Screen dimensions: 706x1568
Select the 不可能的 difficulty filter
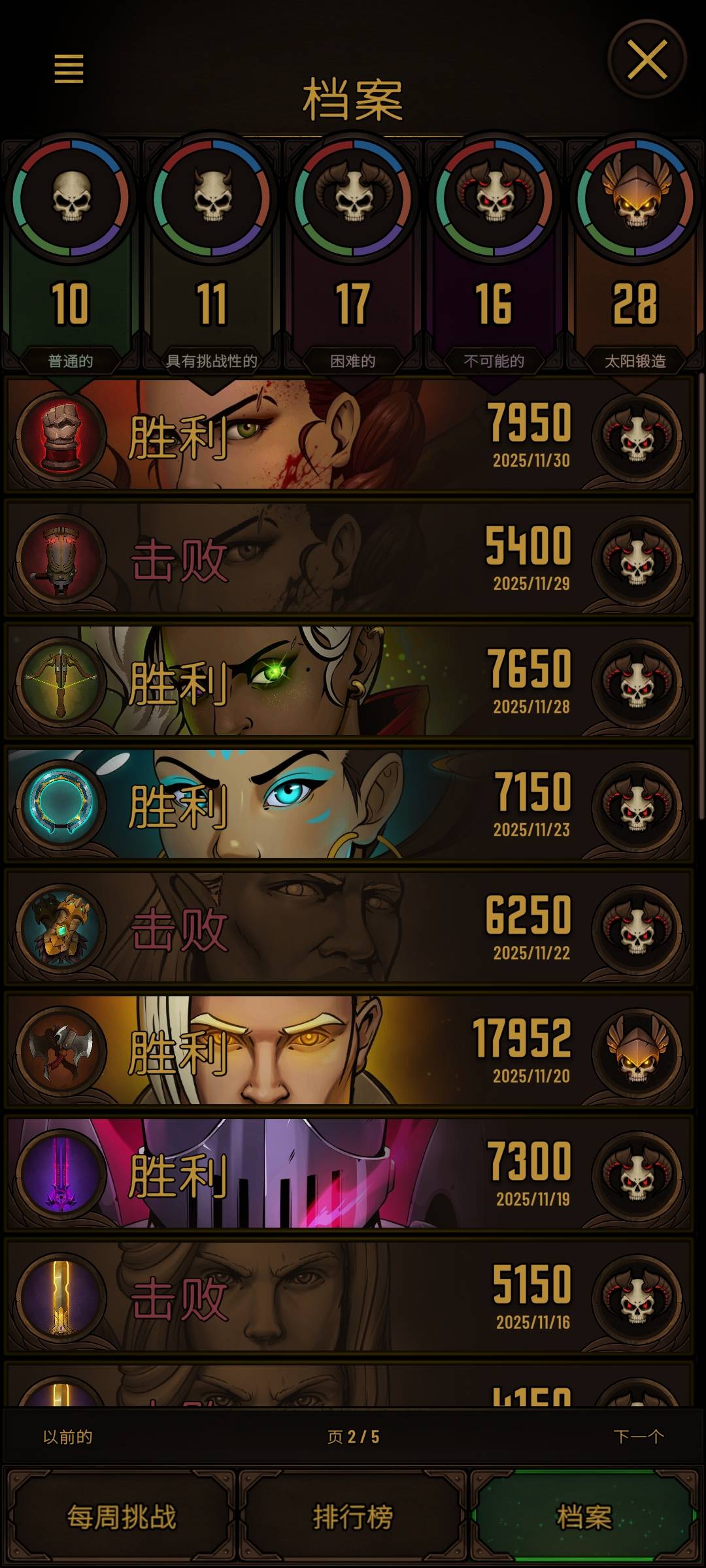coord(494,255)
